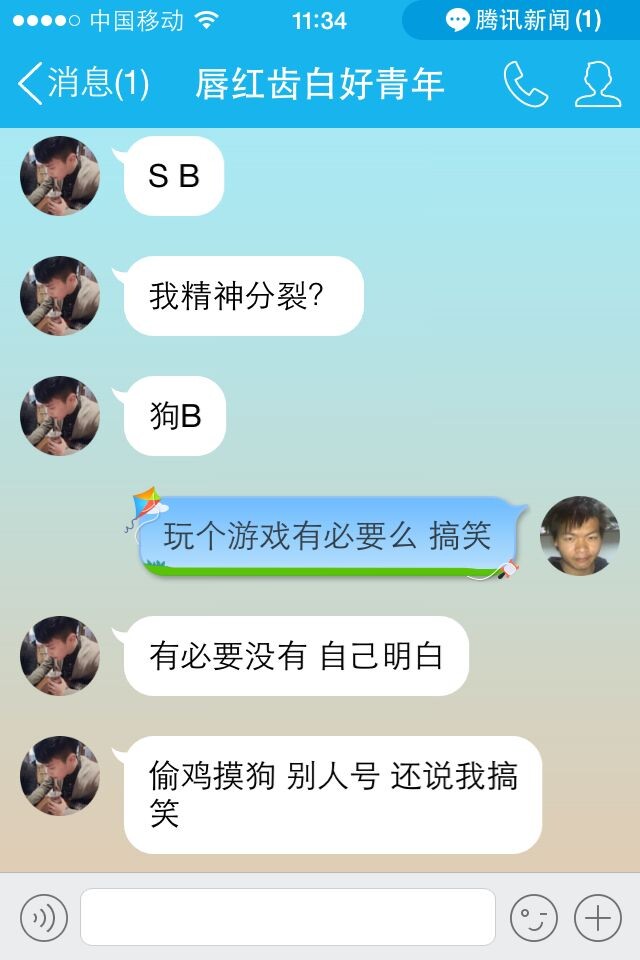Open the plus attachments menu
The image size is (640, 960).
click(x=598, y=917)
